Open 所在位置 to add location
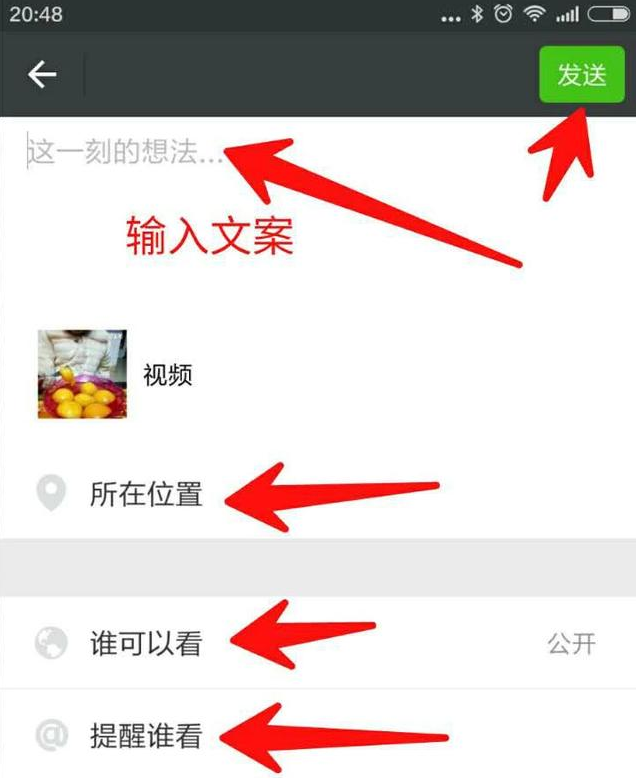This screenshot has width=636, height=778. [x=146, y=494]
